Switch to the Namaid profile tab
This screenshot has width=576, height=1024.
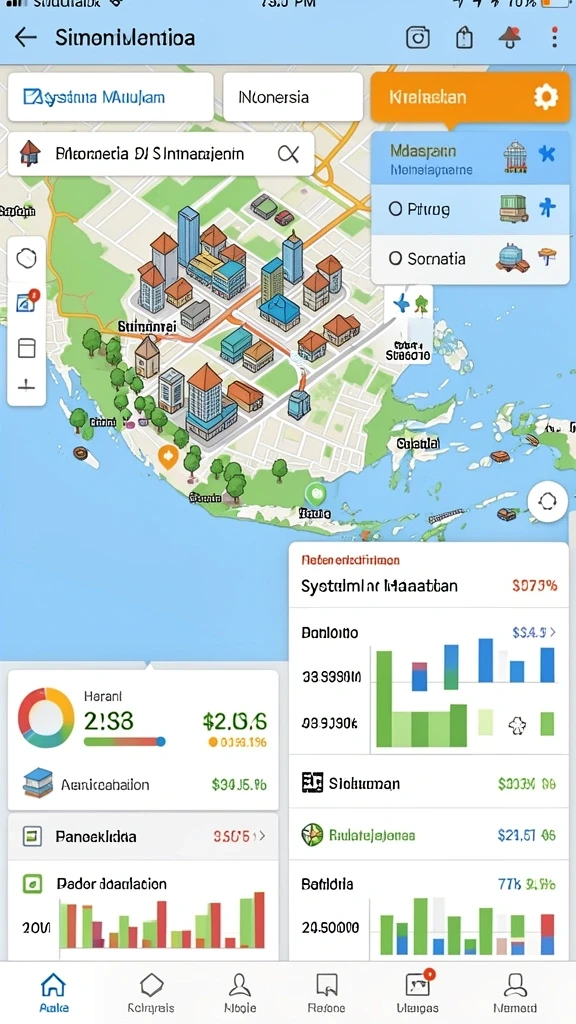pyautogui.click(x=515, y=992)
